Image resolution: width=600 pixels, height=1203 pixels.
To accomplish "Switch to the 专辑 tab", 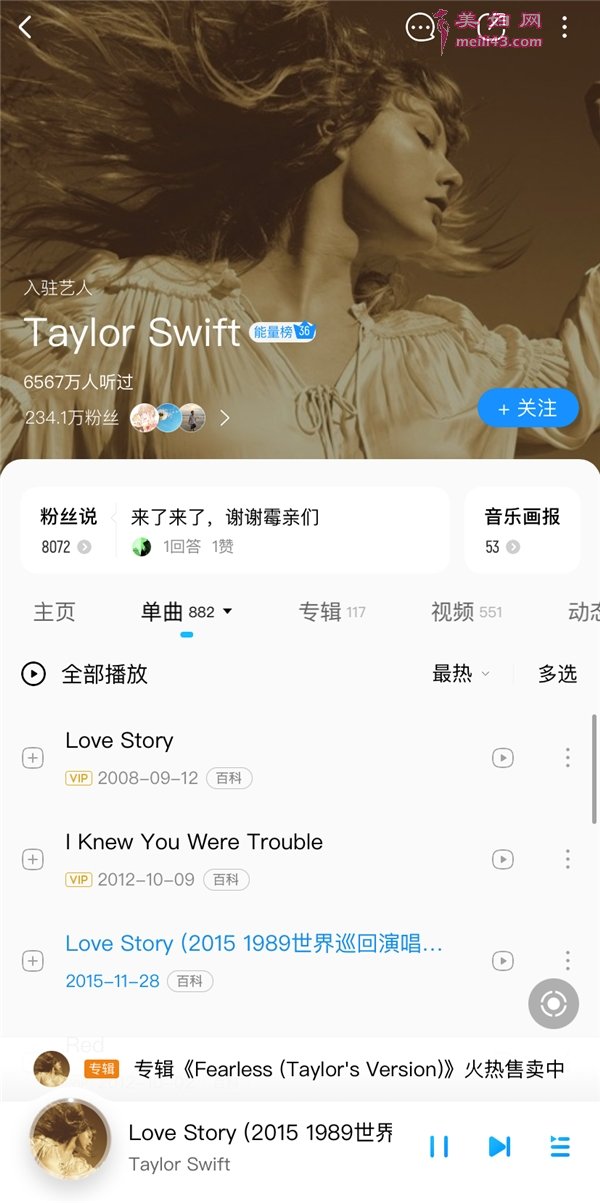I will coord(320,612).
